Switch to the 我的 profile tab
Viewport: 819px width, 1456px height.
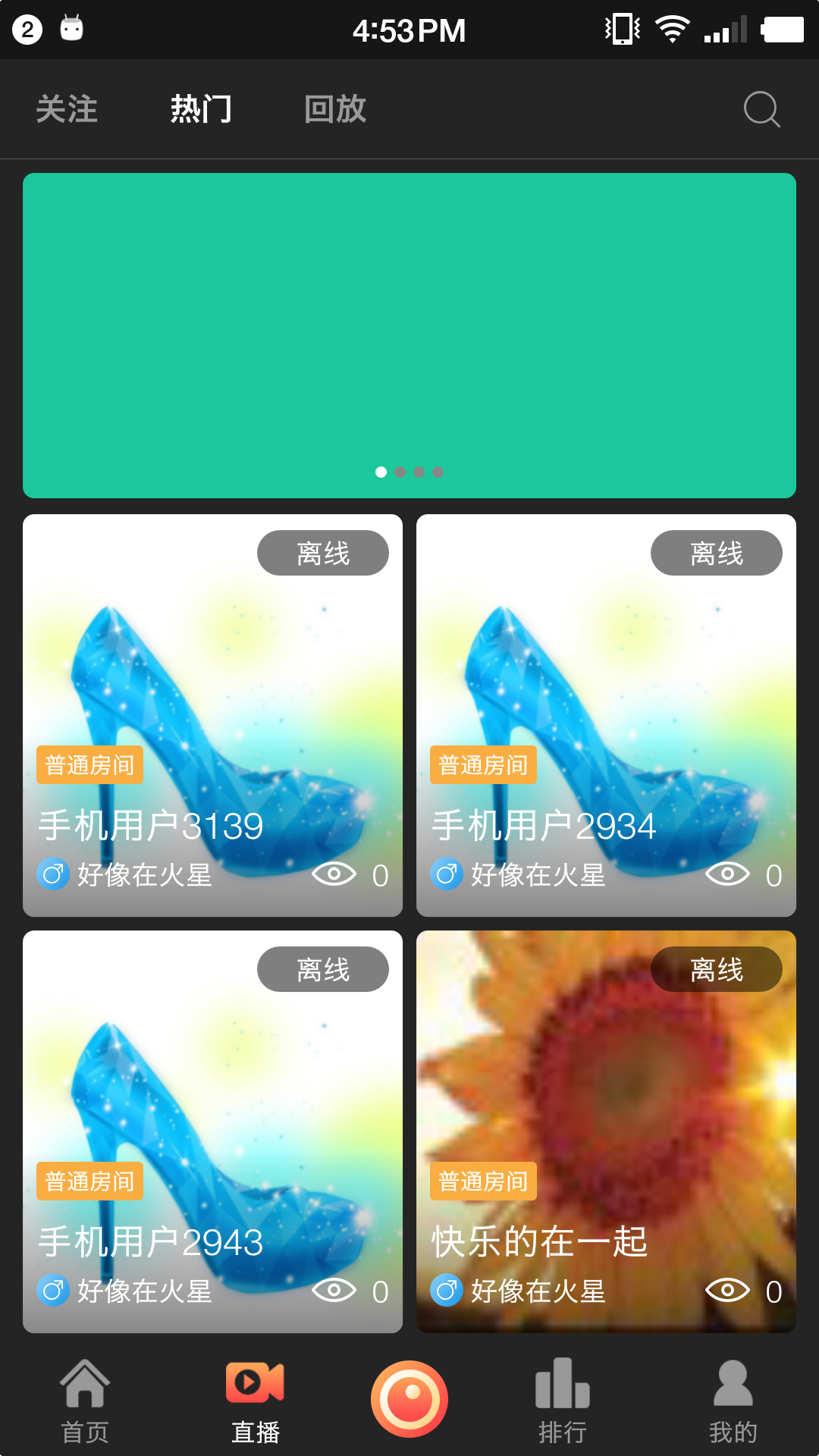point(733,1401)
